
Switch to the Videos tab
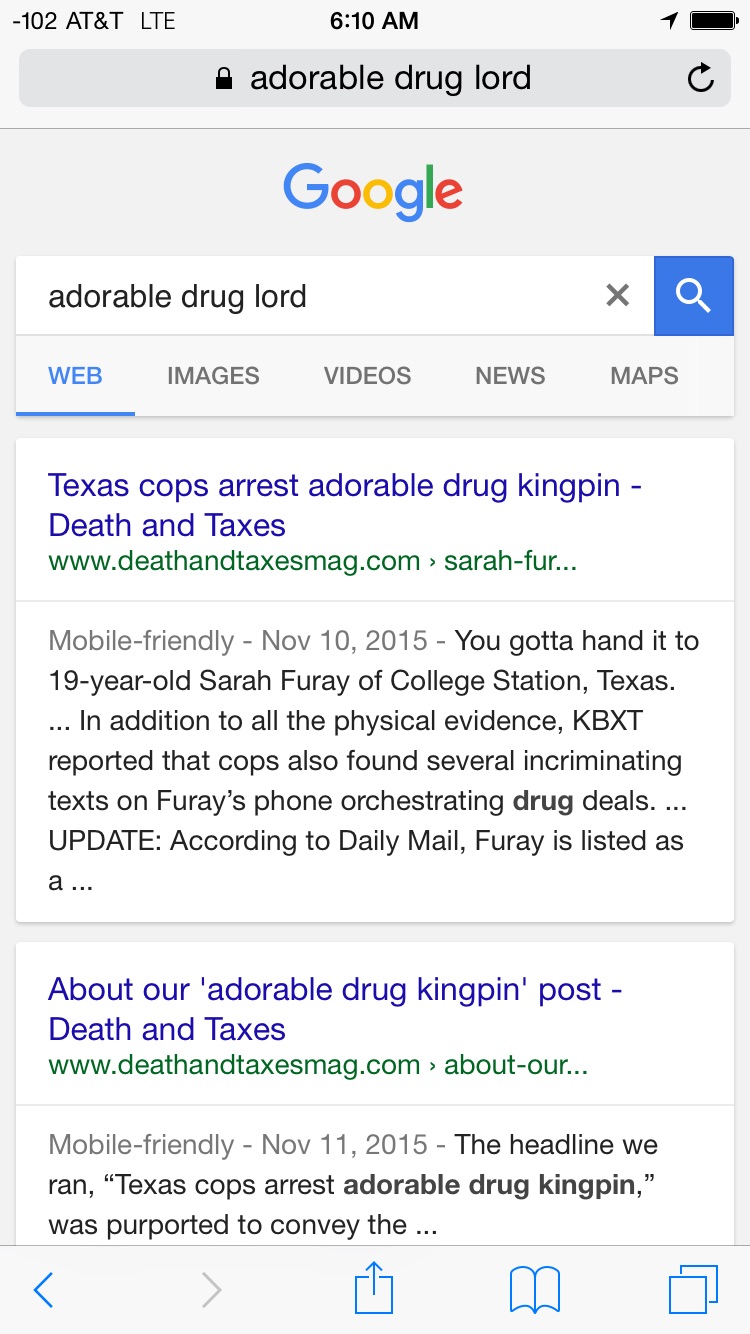pyautogui.click(x=367, y=376)
